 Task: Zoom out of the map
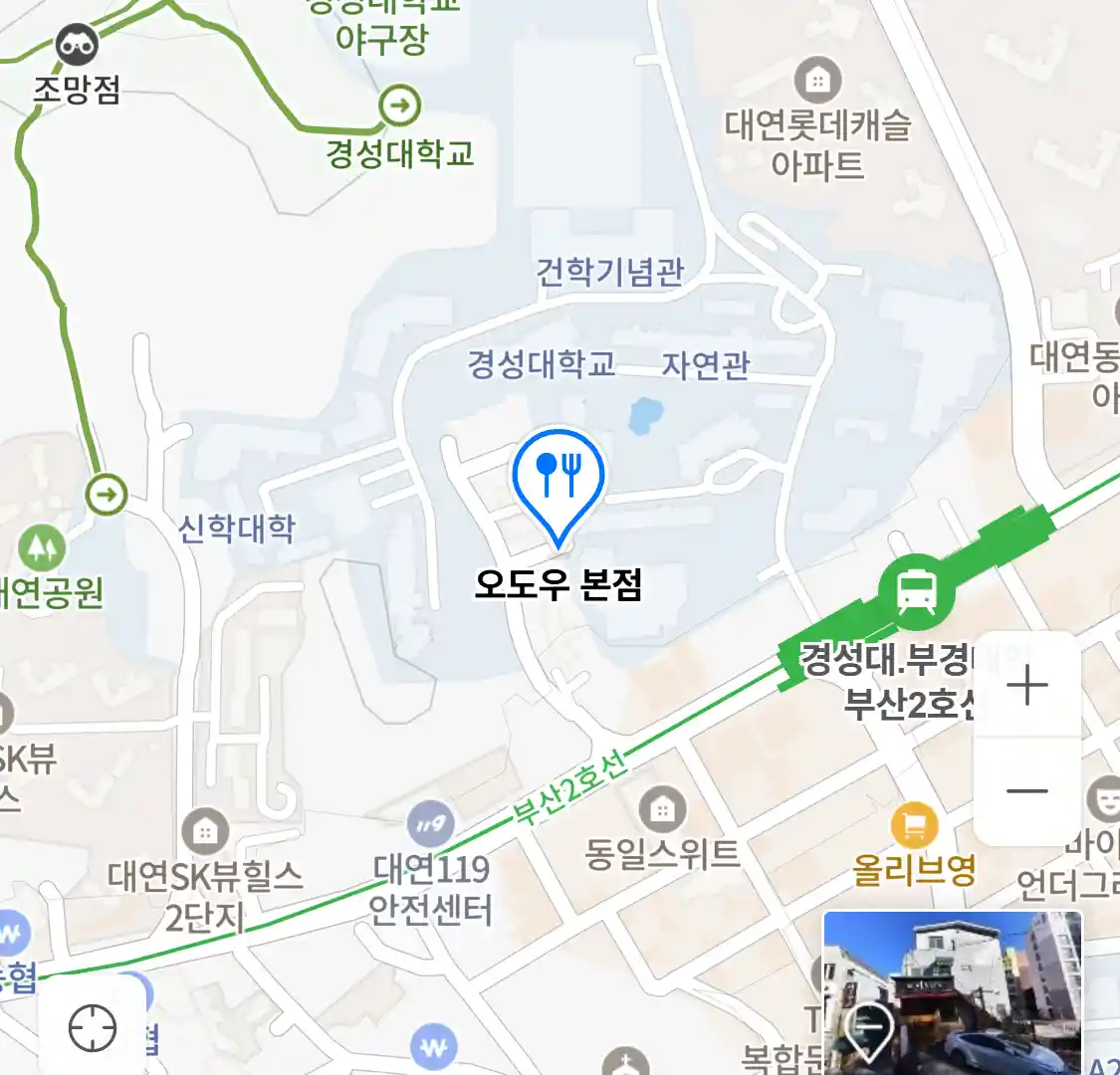click(1026, 792)
